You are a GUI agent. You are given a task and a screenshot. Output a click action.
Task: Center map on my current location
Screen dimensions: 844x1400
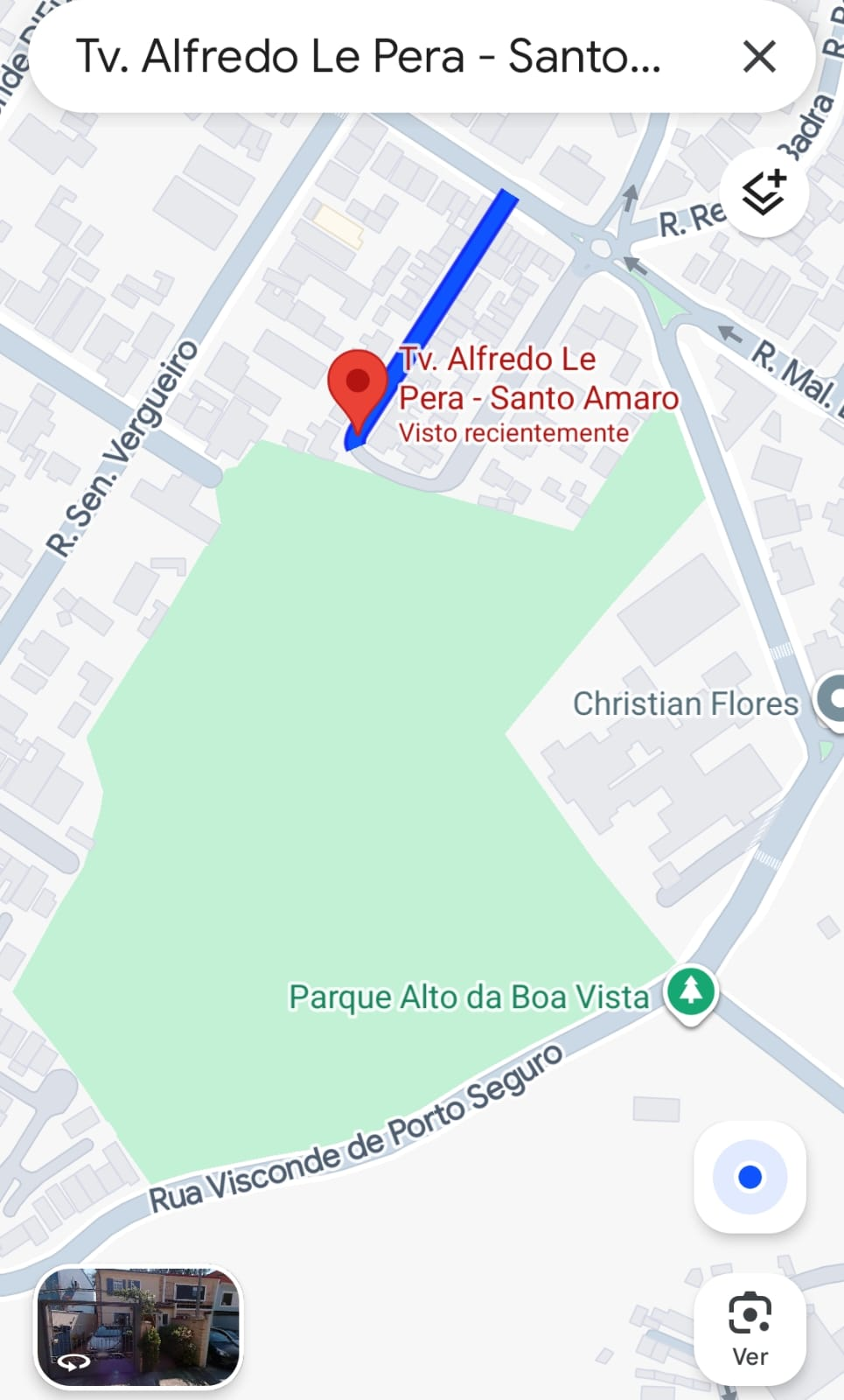pyautogui.click(x=750, y=1177)
